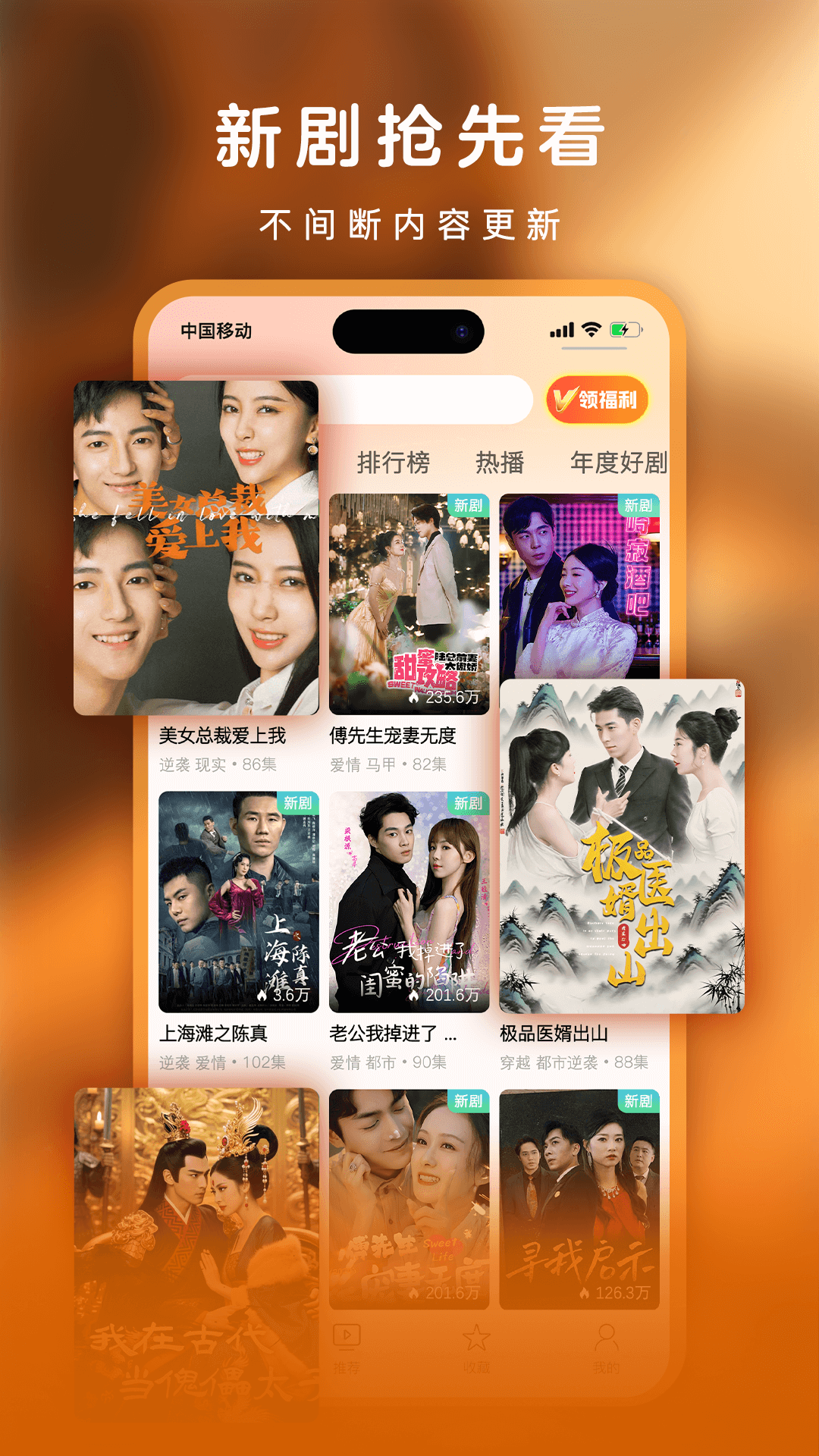Tap the charging battery icon in status bar
This screenshot has width=819, height=1456.
625,329
